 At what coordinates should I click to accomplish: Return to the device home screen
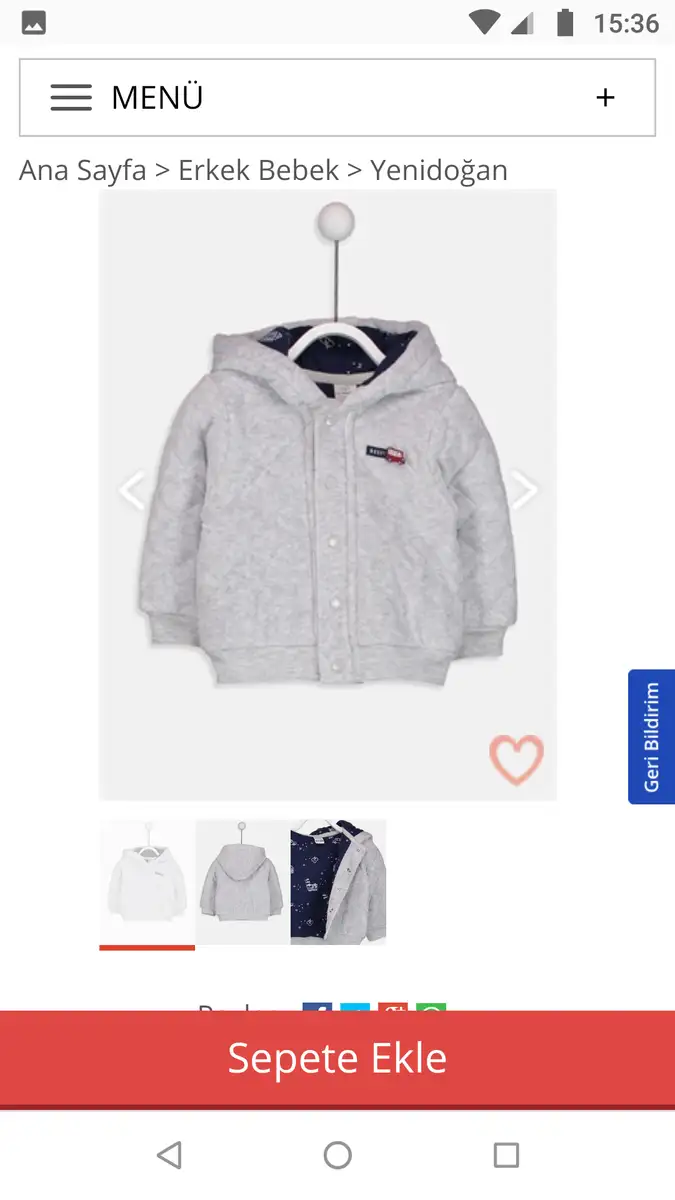[338, 1156]
